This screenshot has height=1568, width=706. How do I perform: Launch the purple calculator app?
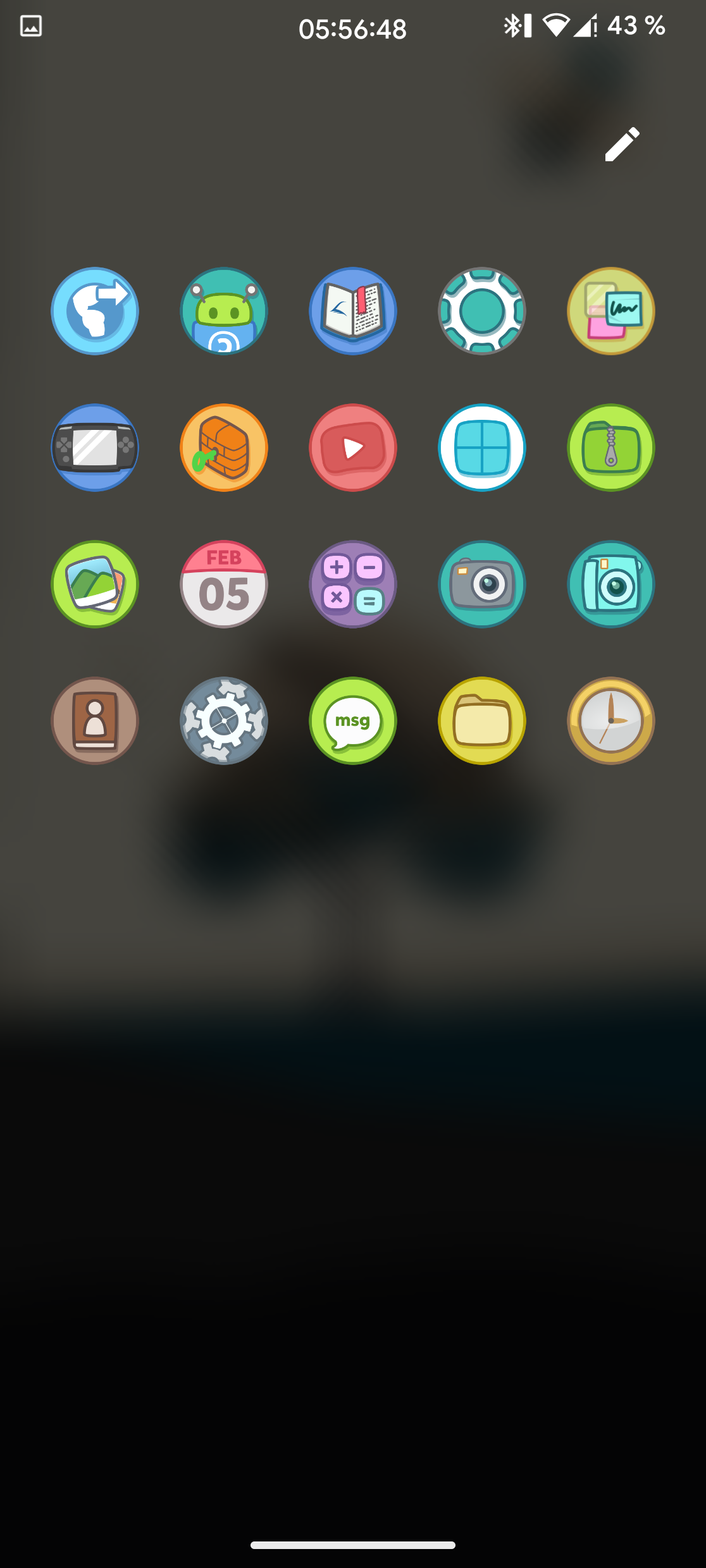(353, 584)
